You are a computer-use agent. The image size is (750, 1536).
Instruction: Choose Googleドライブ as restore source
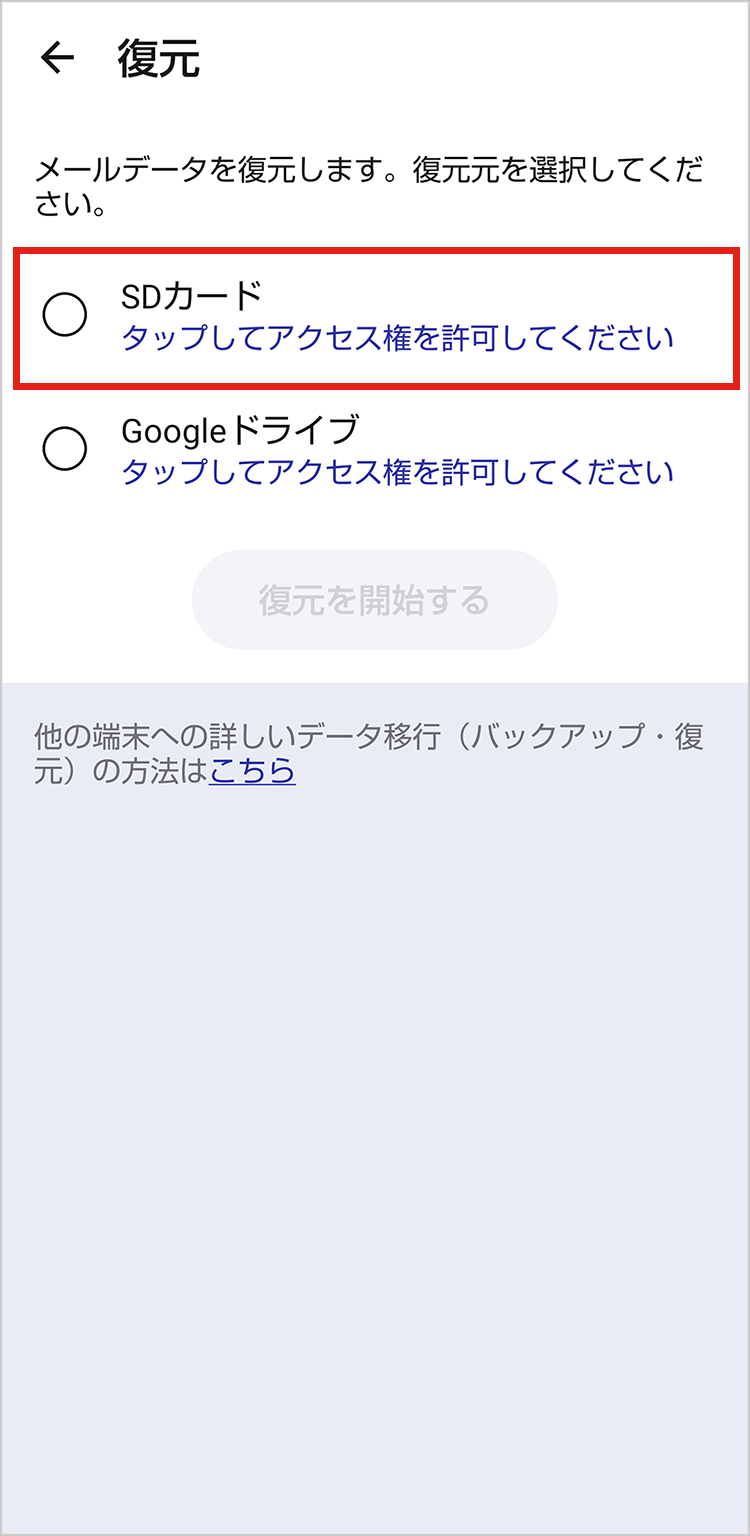coord(66,450)
